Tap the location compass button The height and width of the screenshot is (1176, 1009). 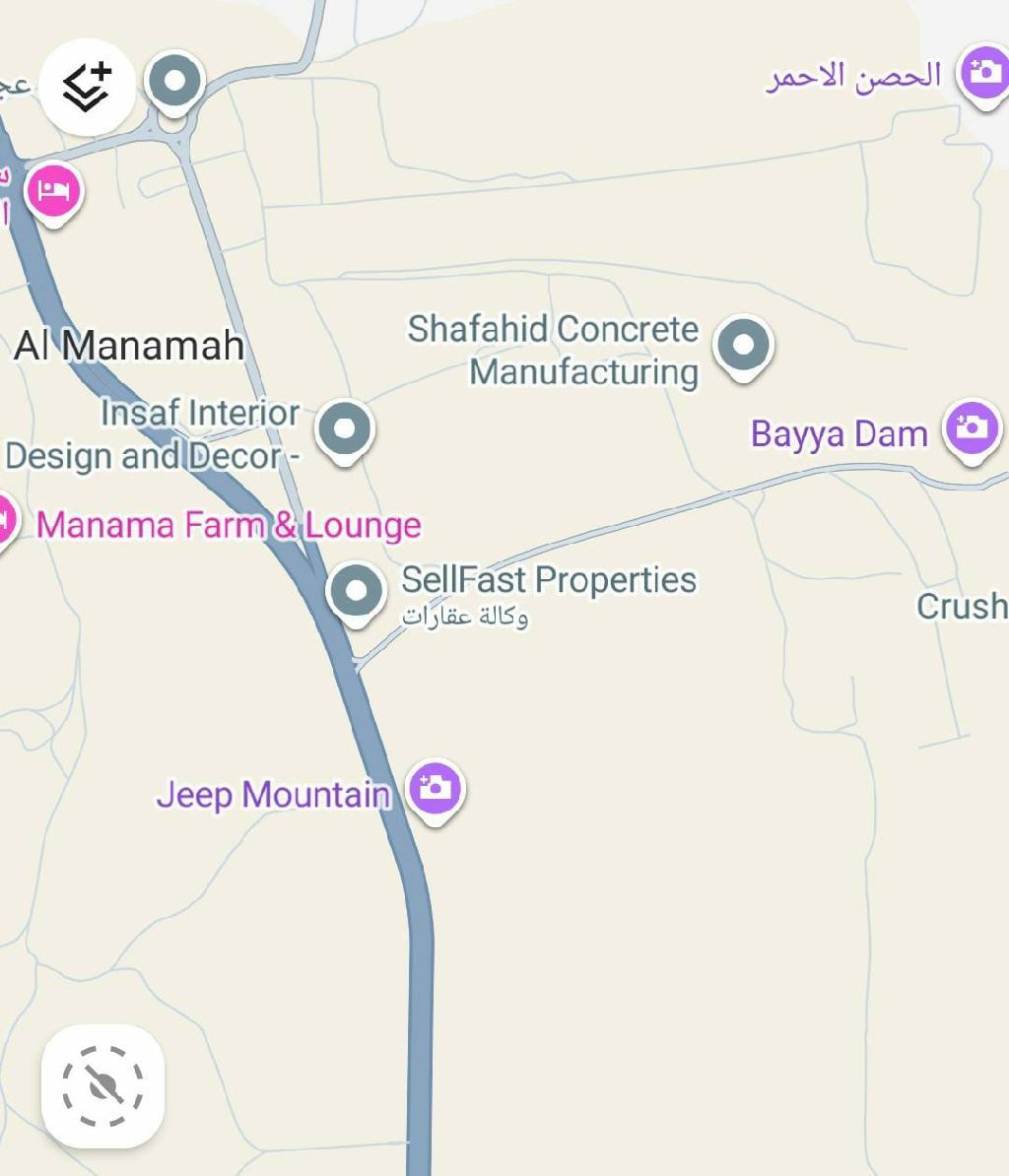click(x=102, y=1085)
